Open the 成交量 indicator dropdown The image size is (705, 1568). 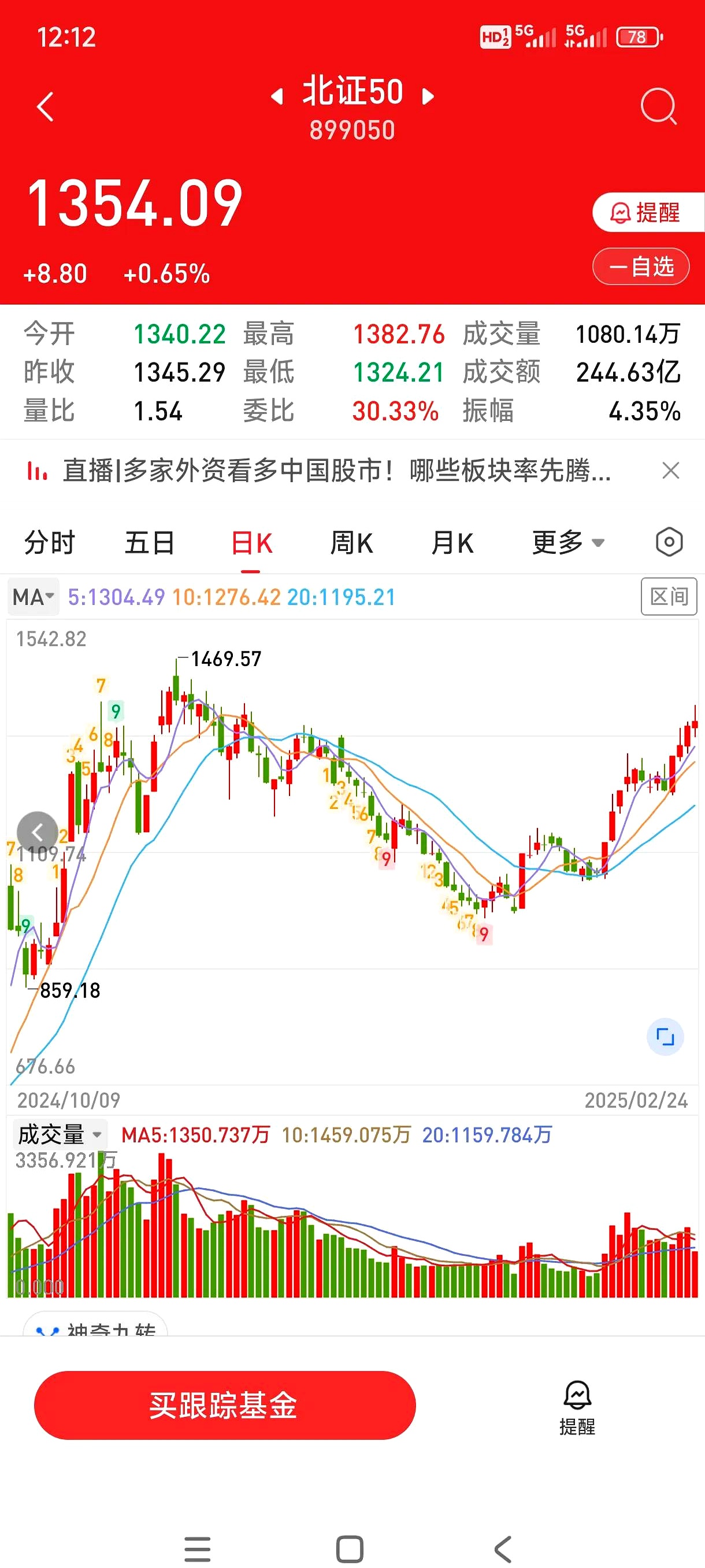(58, 1134)
